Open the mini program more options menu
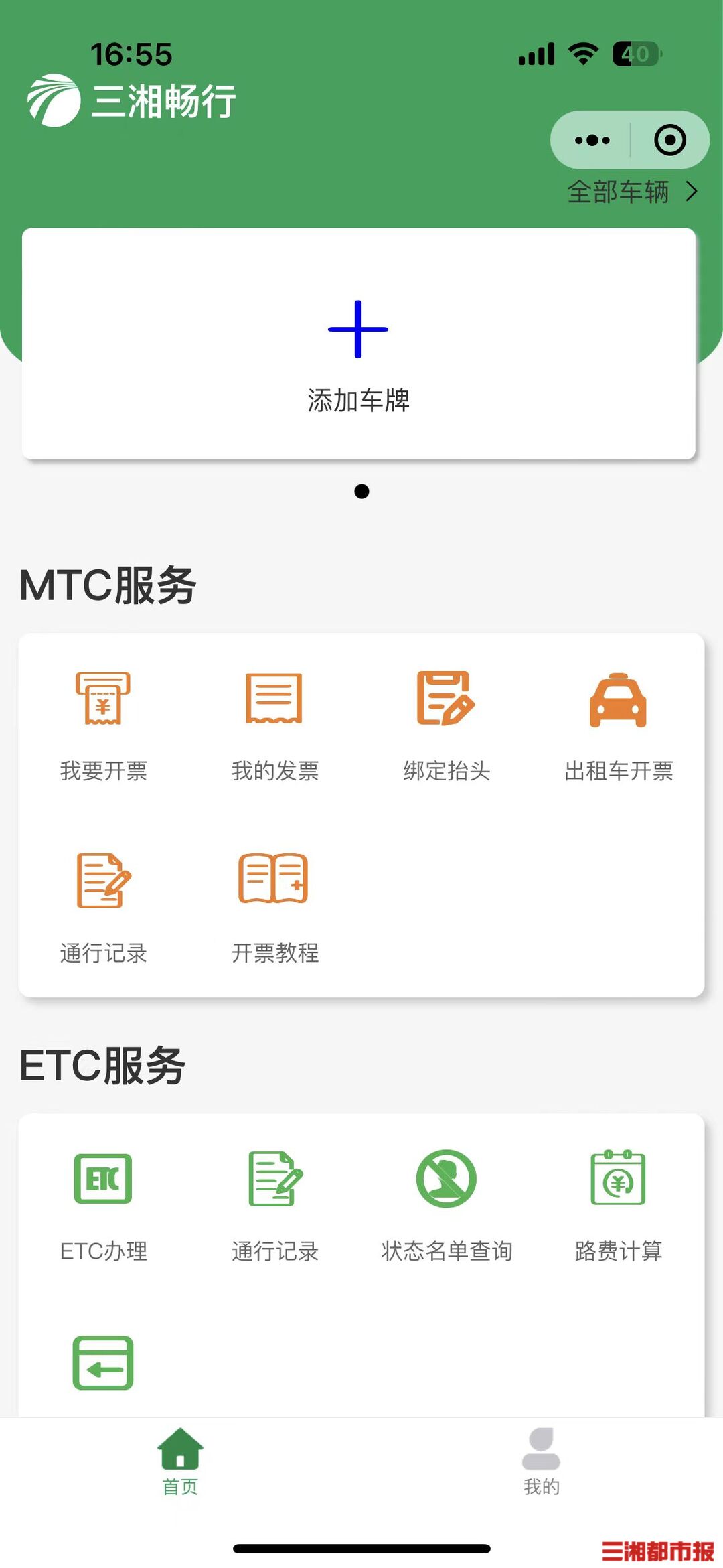This screenshot has width=723, height=1568. tap(592, 140)
